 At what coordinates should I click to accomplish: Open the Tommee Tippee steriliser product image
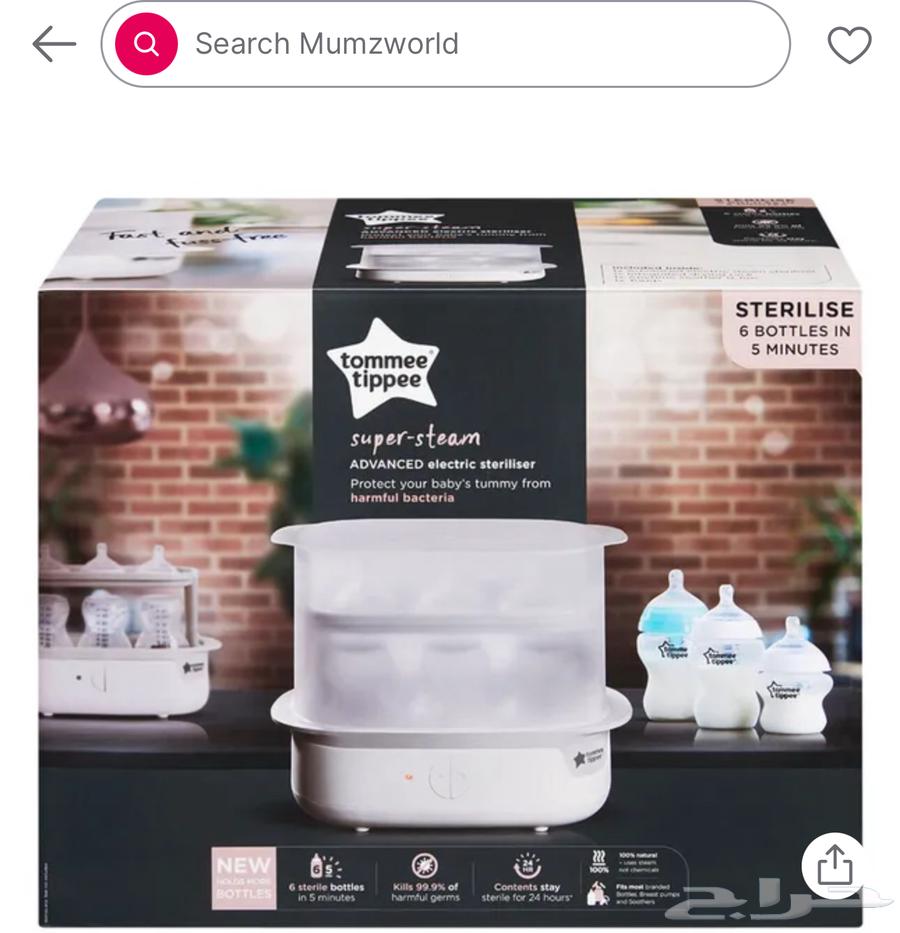(450, 560)
